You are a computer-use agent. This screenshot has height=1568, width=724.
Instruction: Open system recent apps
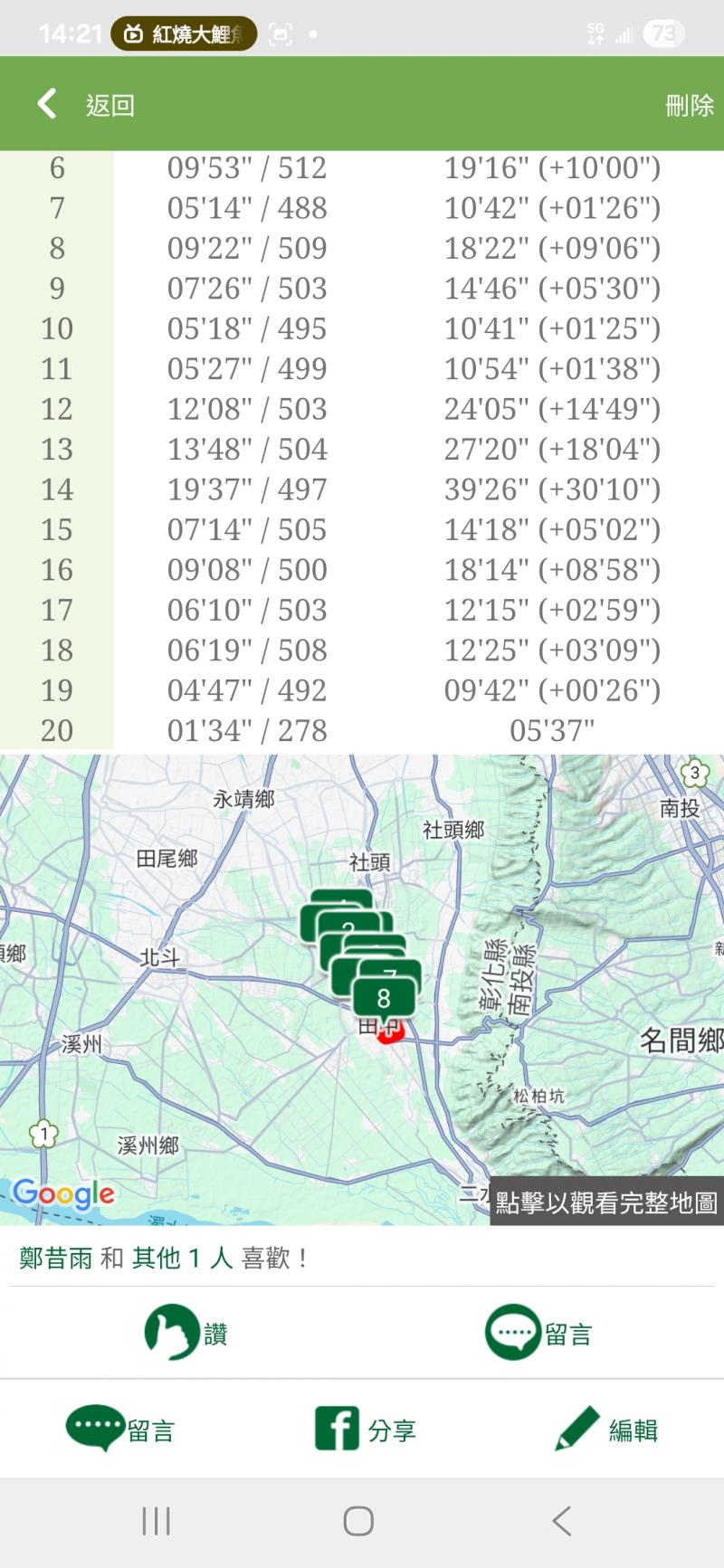tap(156, 1521)
